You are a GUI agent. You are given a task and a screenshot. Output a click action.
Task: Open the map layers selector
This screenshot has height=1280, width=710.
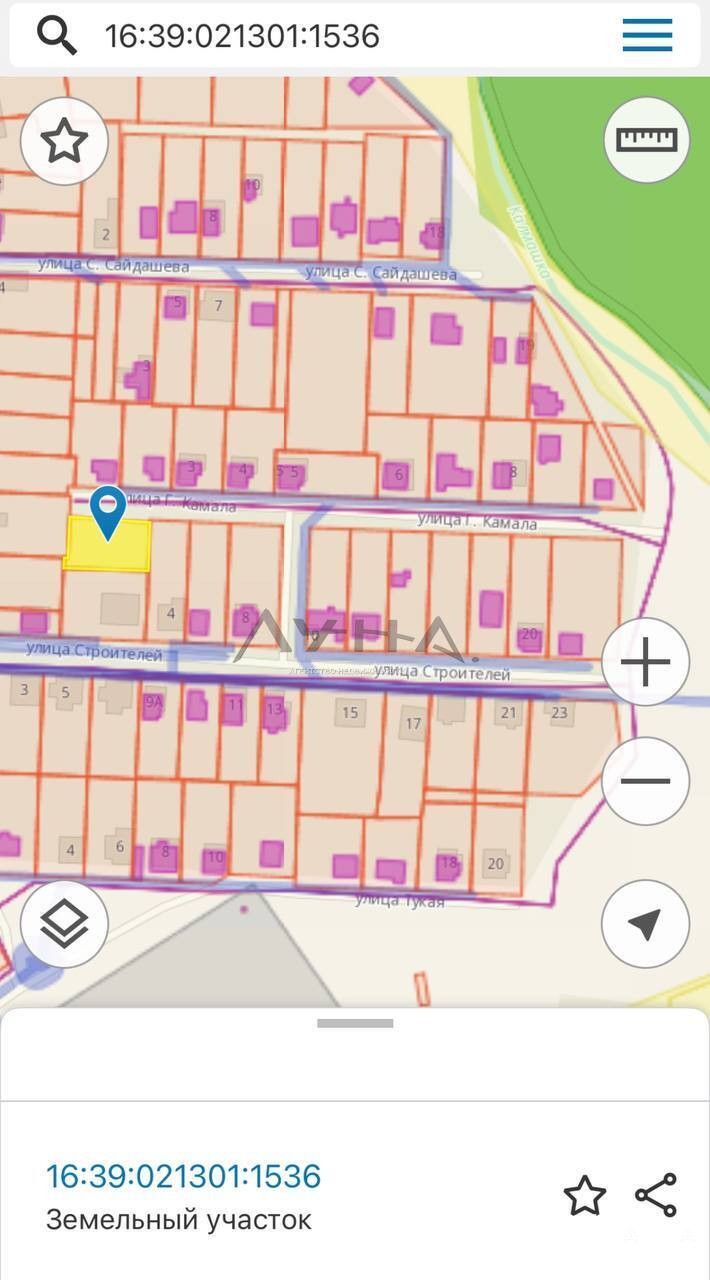[64, 925]
